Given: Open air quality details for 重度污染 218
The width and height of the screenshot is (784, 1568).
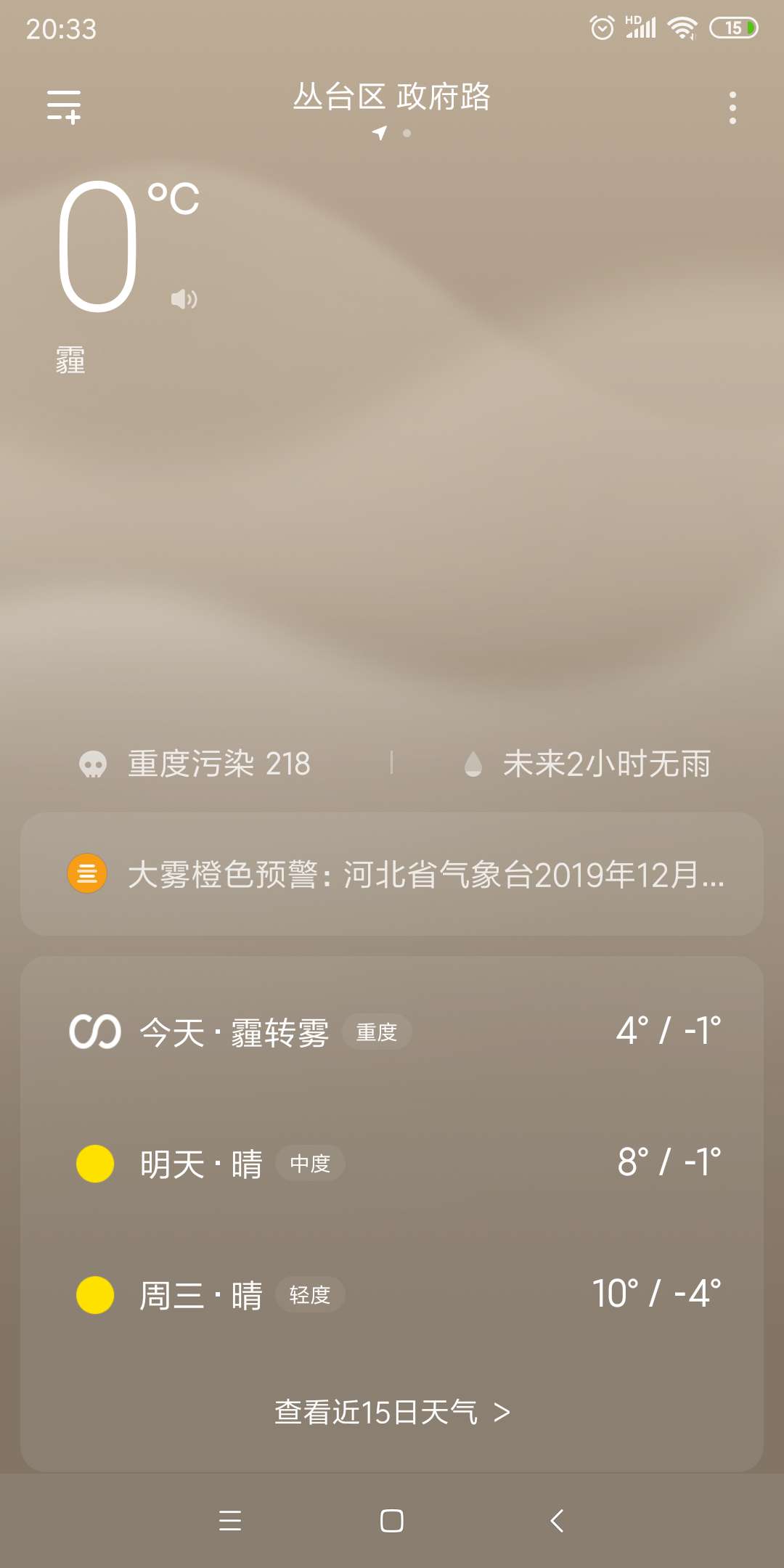Looking at the screenshot, I should [x=196, y=764].
